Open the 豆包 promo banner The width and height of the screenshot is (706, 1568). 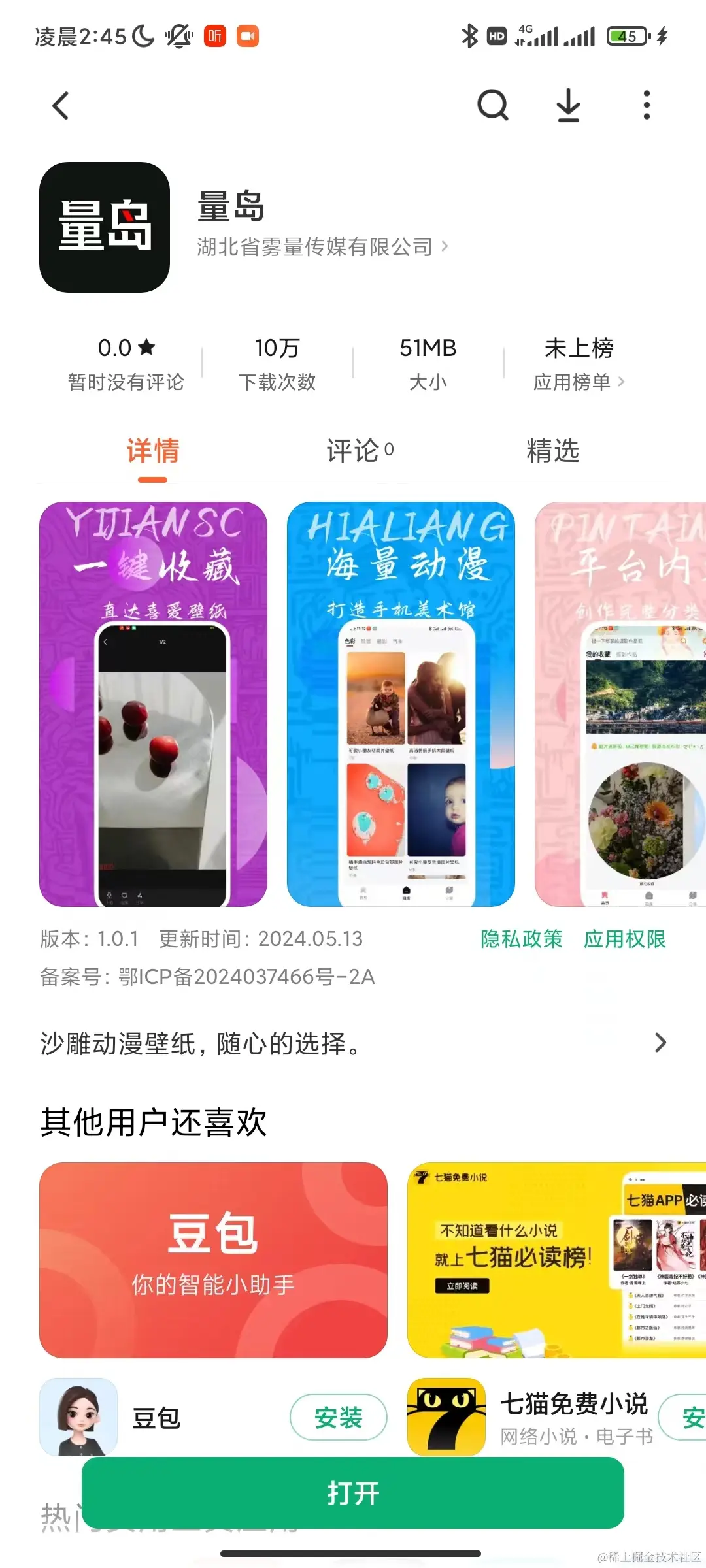213,1260
